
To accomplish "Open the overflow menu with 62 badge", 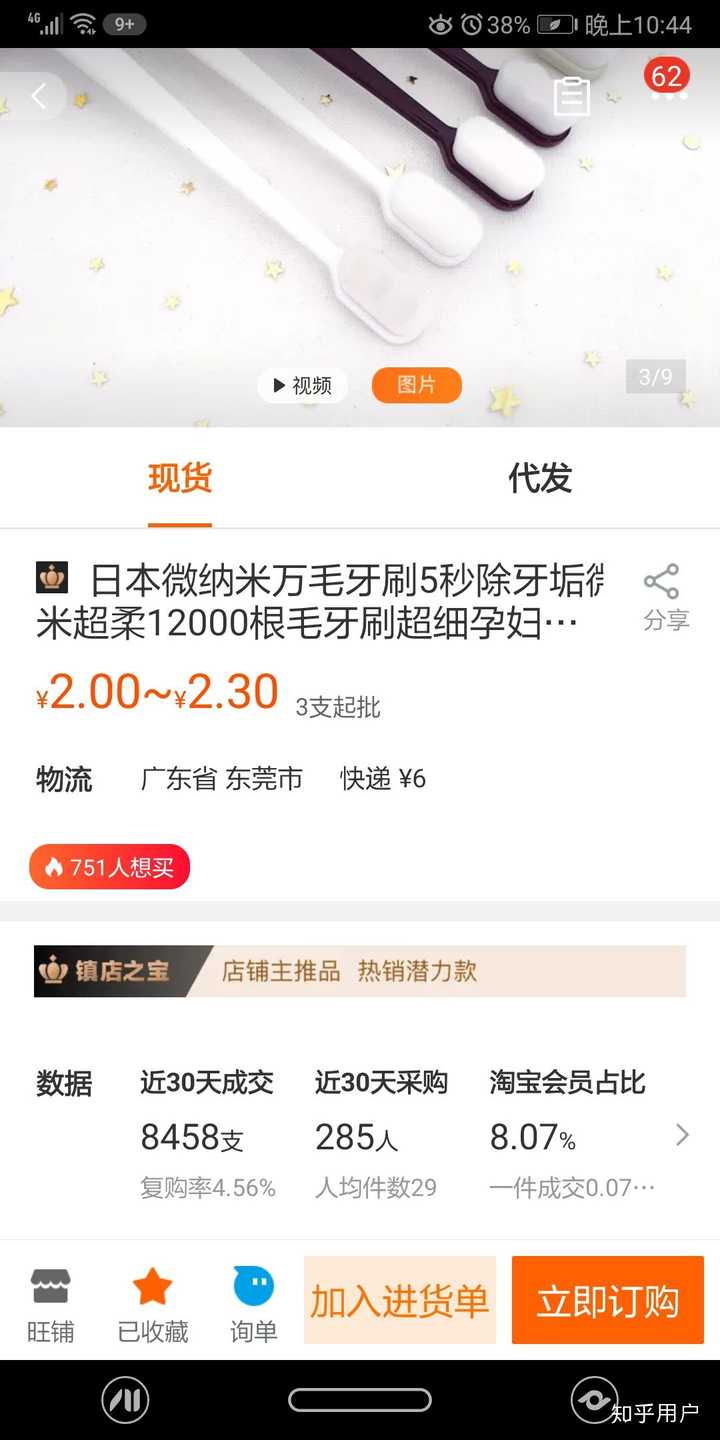I will 667,92.
